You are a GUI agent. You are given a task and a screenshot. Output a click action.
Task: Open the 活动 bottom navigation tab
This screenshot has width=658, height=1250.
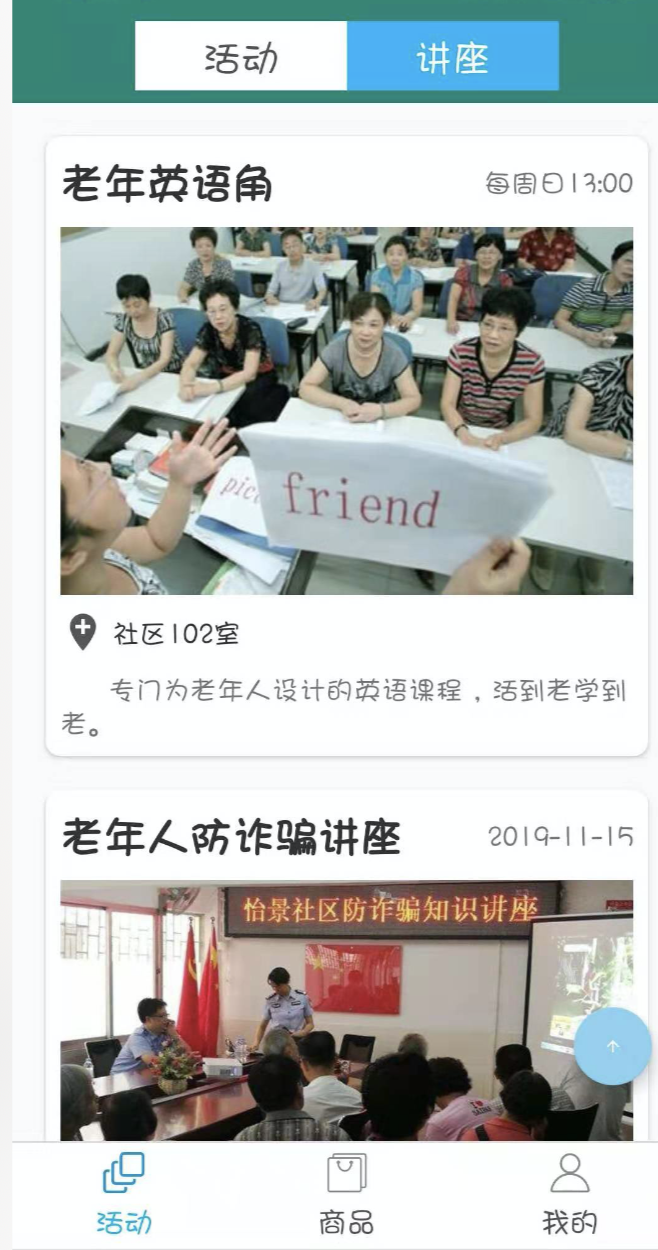(124, 1194)
